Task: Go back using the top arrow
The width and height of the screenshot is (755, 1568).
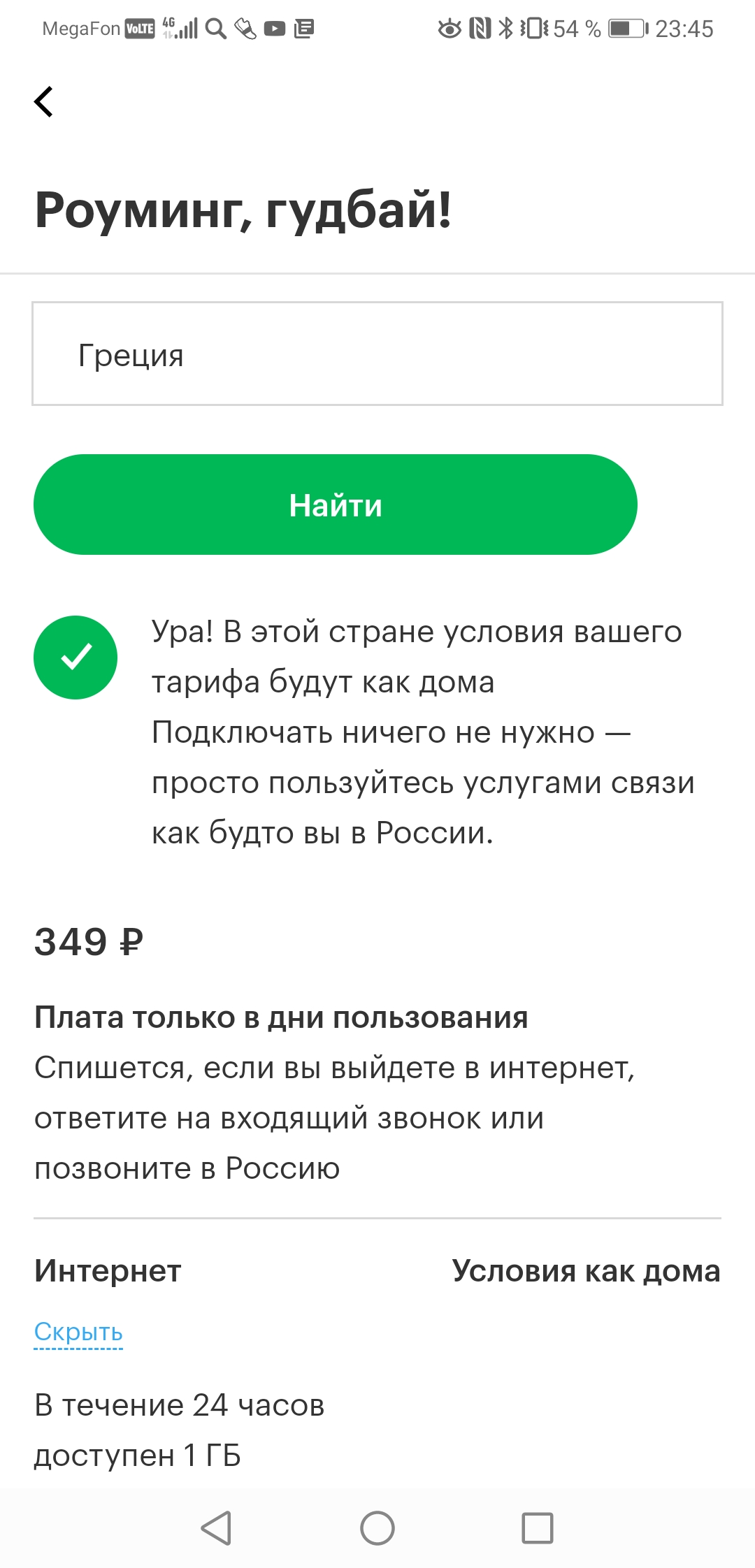Action: [44, 102]
